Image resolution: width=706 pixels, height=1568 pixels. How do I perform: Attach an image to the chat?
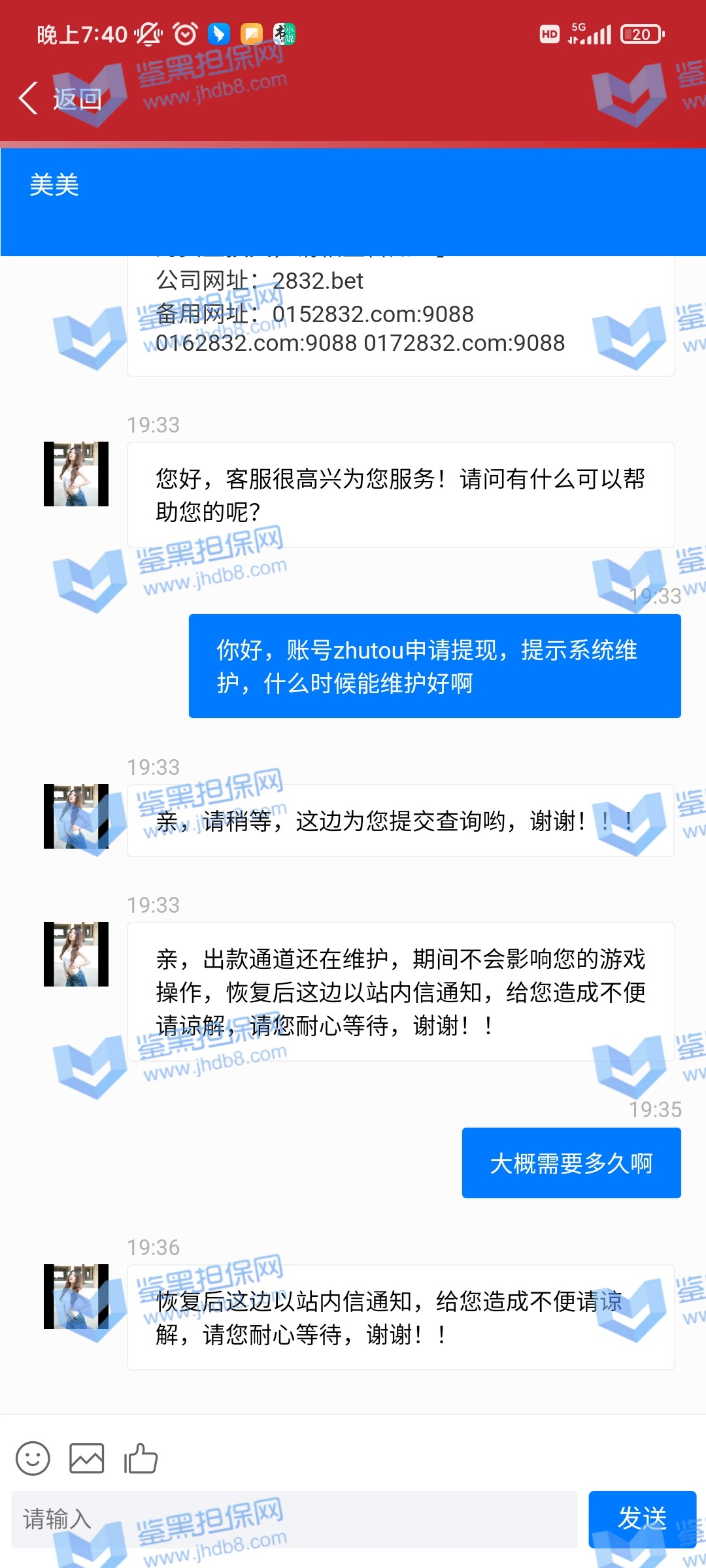point(86,1458)
